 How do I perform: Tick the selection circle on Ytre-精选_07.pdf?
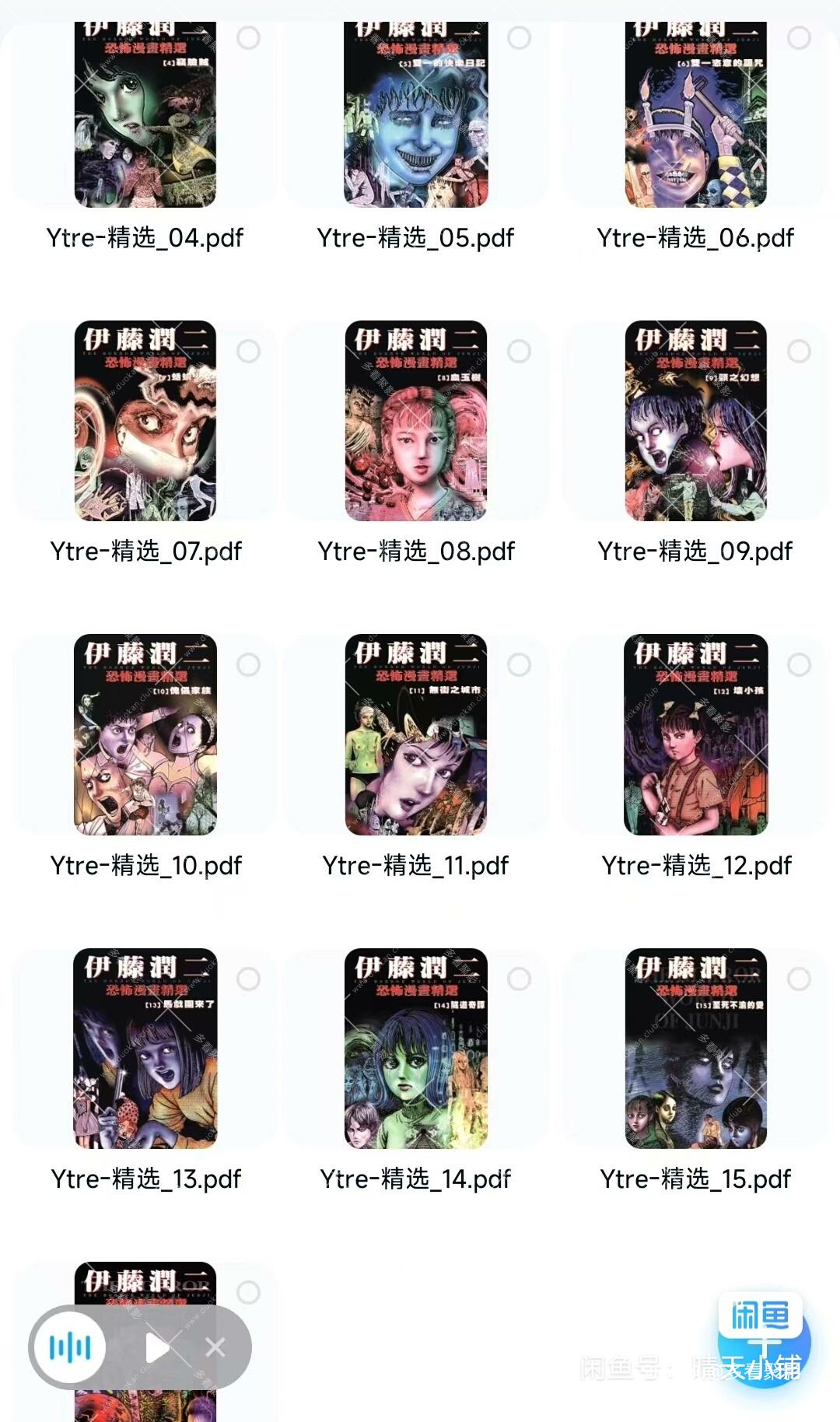(x=248, y=352)
